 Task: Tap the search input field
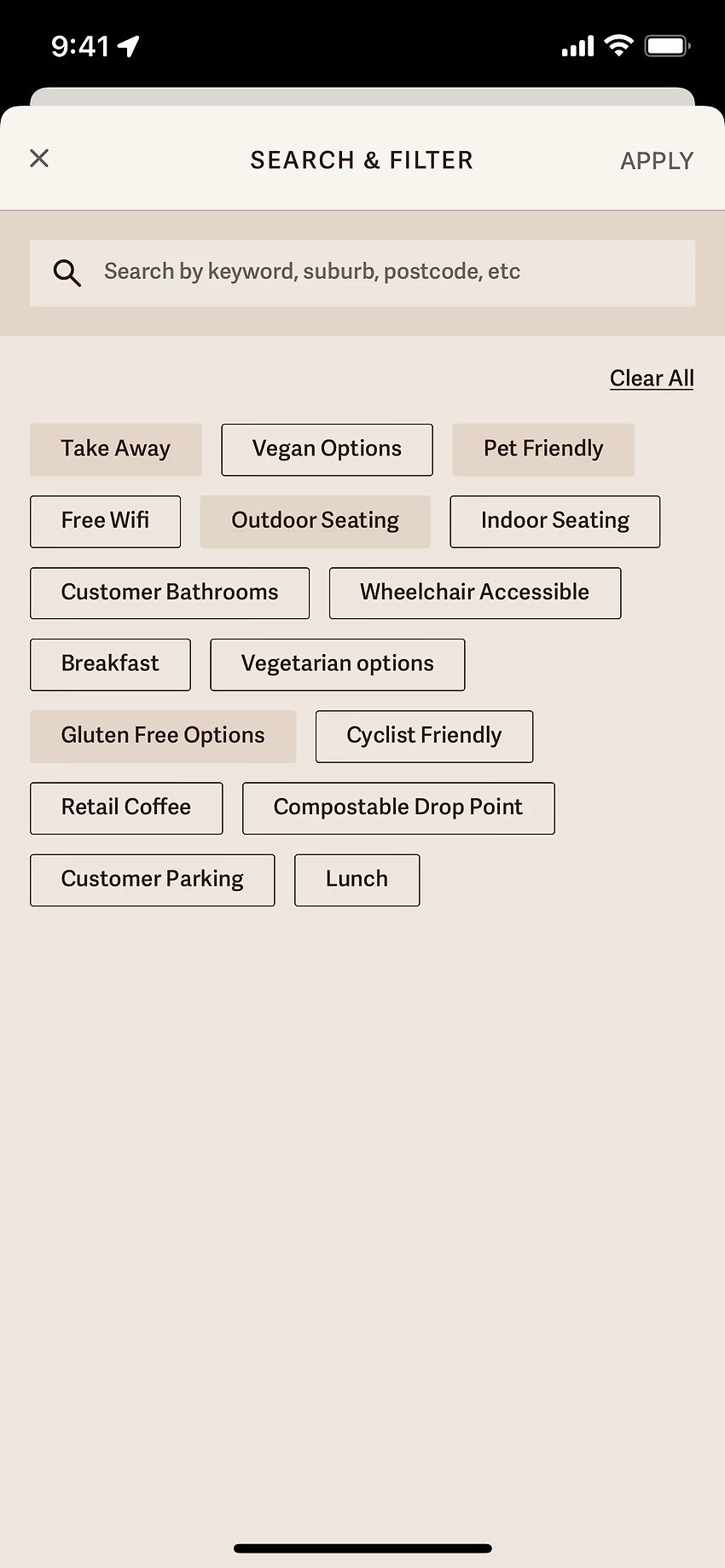pyautogui.click(x=362, y=272)
